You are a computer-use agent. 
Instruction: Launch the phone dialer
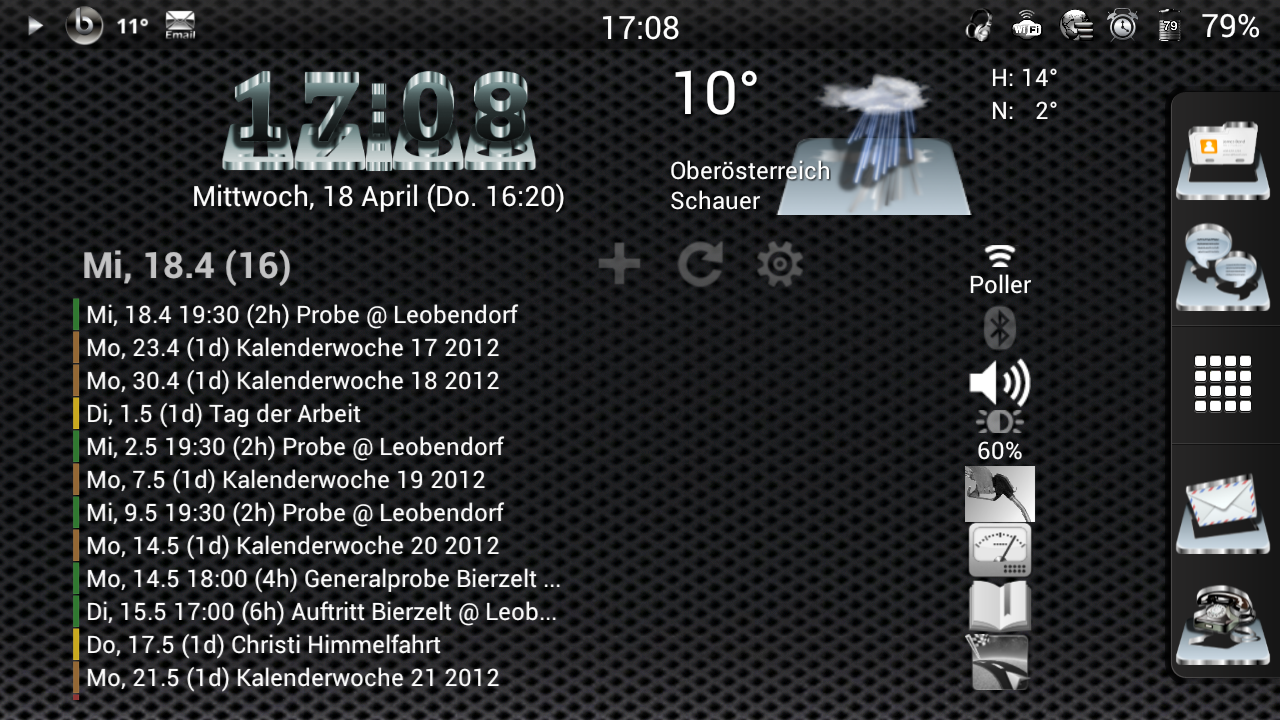click(1225, 624)
